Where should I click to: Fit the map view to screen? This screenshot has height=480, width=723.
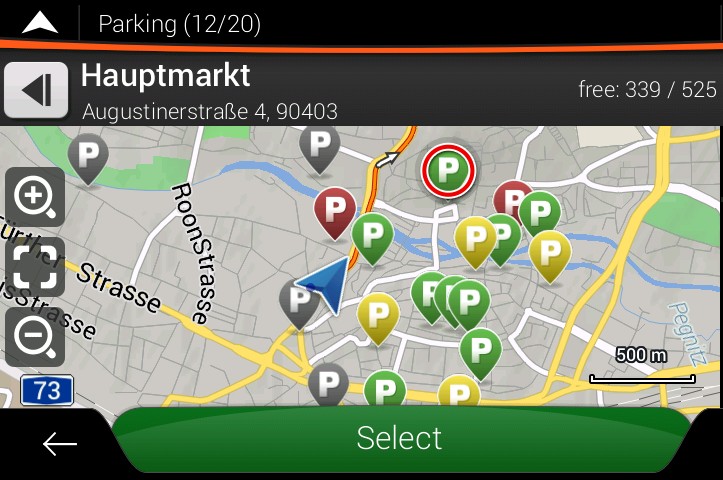click(x=36, y=267)
